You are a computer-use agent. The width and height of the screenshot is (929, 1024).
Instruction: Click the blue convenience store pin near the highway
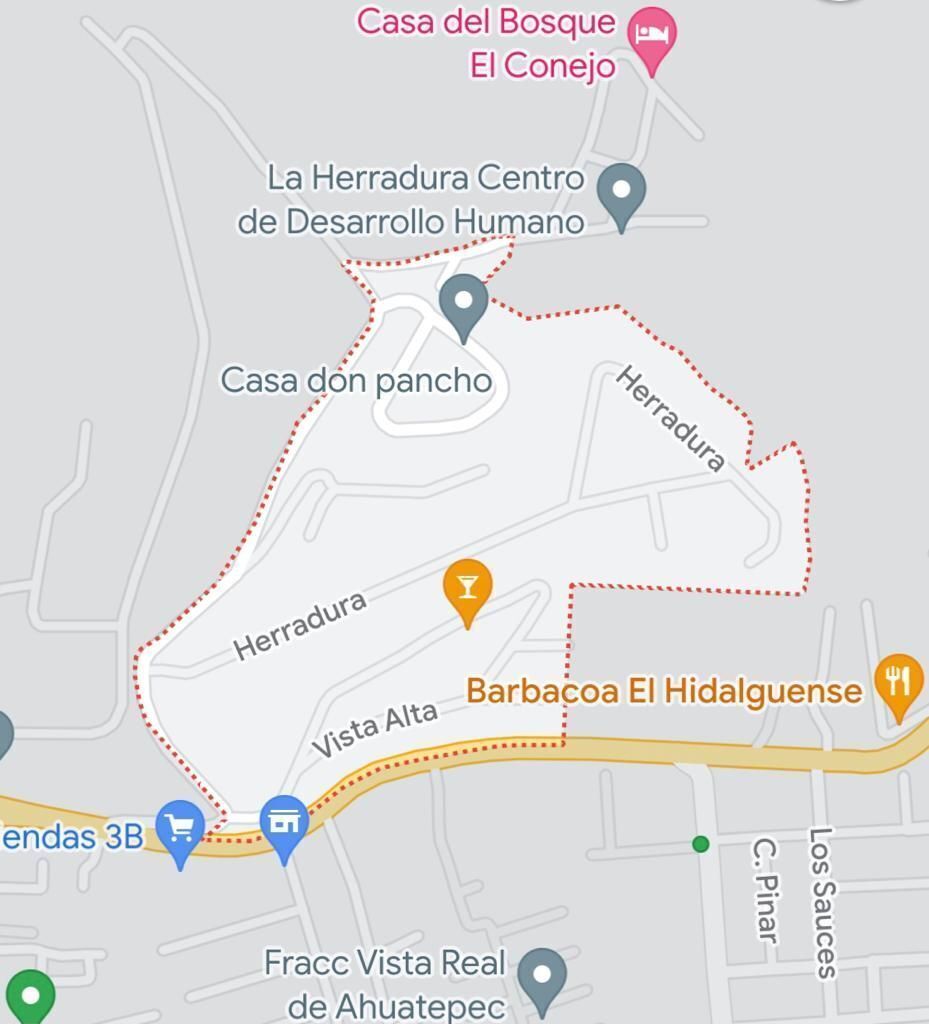coord(283,822)
